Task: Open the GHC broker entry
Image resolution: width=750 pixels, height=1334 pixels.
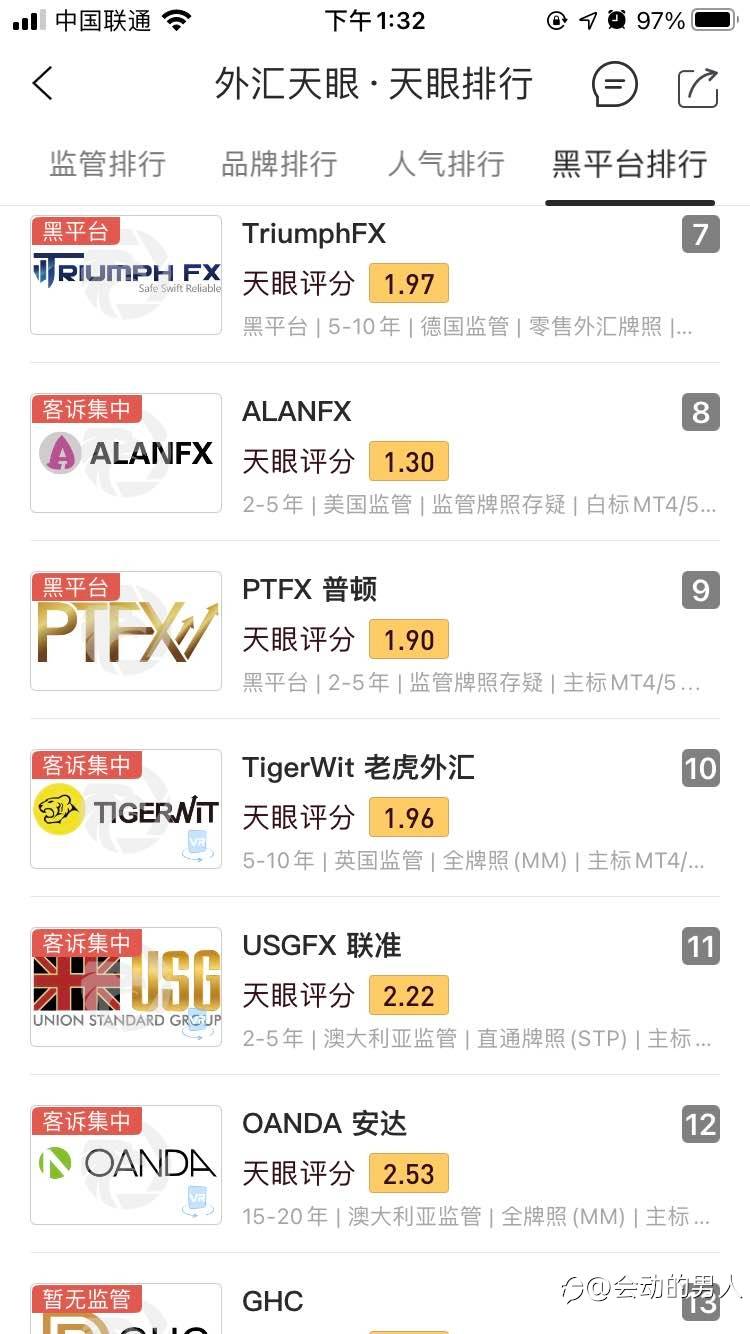Action: (375, 1304)
